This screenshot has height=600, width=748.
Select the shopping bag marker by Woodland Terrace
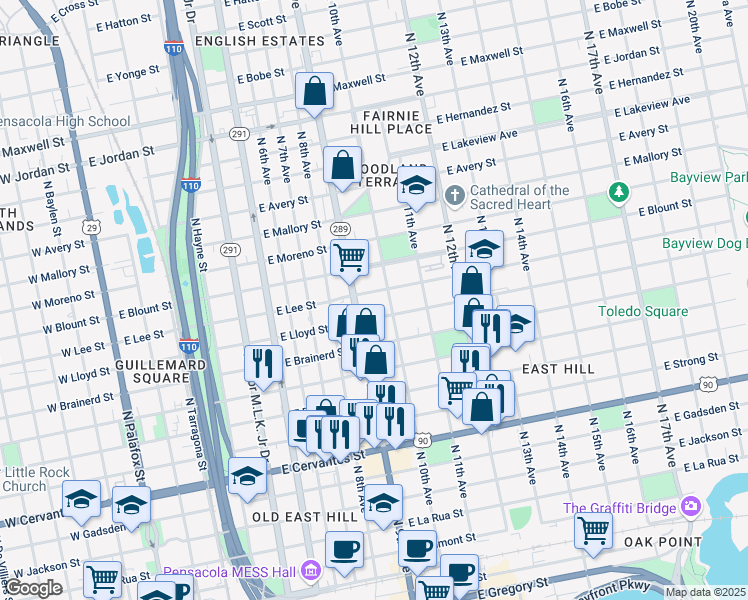343,165
